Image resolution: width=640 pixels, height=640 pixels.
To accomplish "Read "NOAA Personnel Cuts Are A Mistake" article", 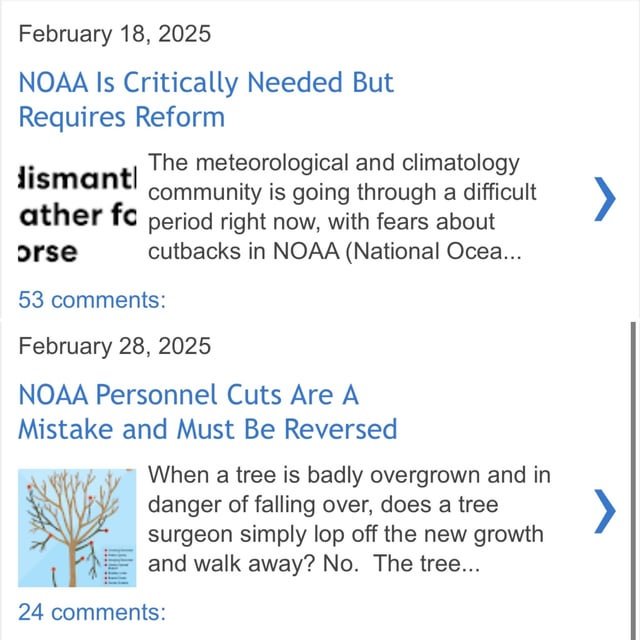I will (x=208, y=411).
